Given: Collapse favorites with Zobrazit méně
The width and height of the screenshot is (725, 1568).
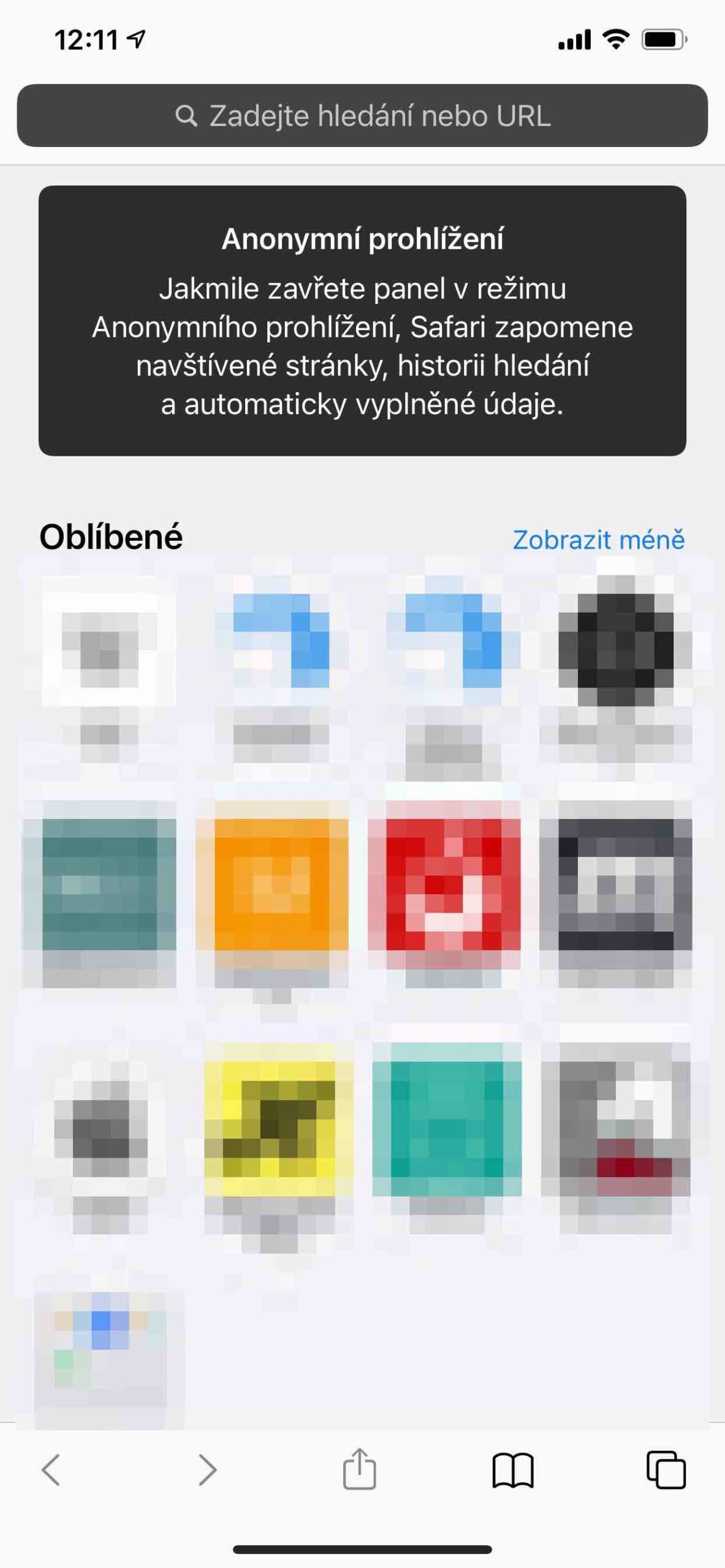Looking at the screenshot, I should coord(599,540).
